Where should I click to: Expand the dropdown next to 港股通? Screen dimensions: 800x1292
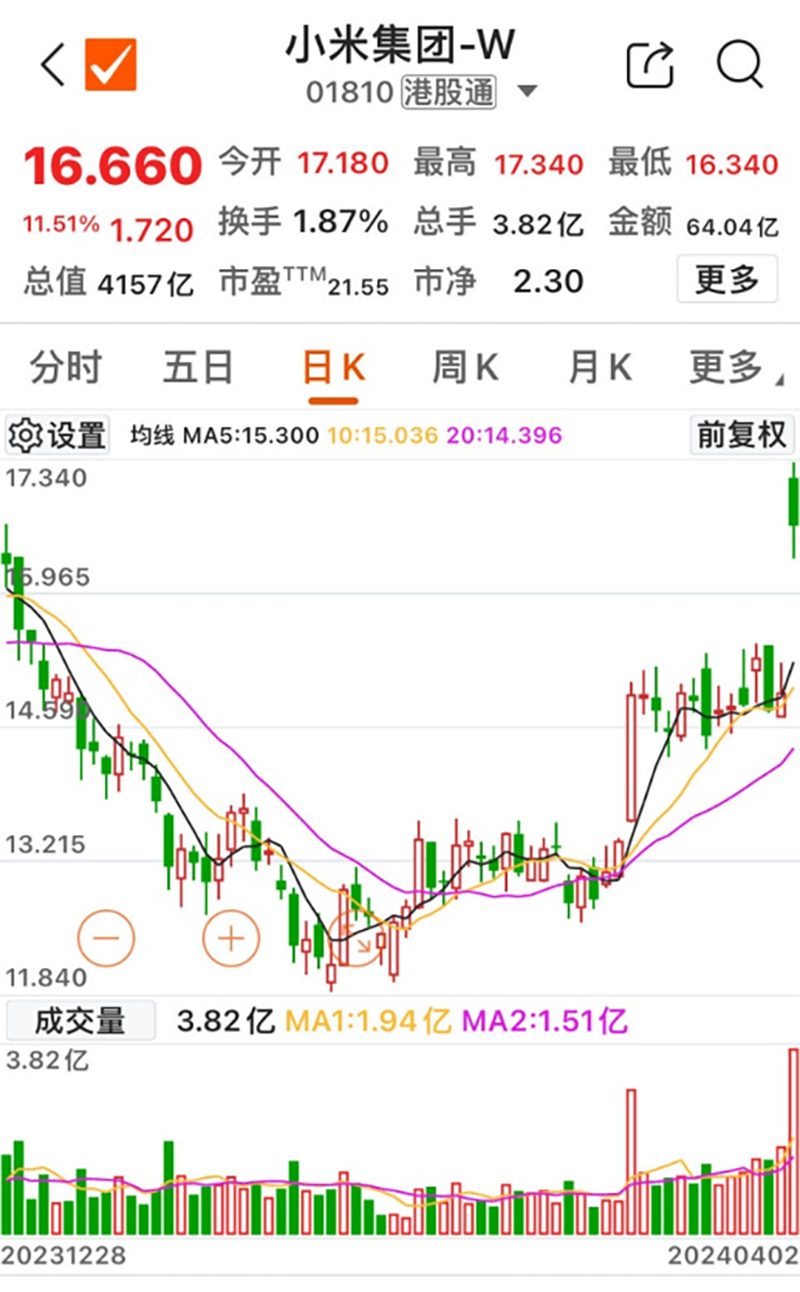click(x=527, y=93)
